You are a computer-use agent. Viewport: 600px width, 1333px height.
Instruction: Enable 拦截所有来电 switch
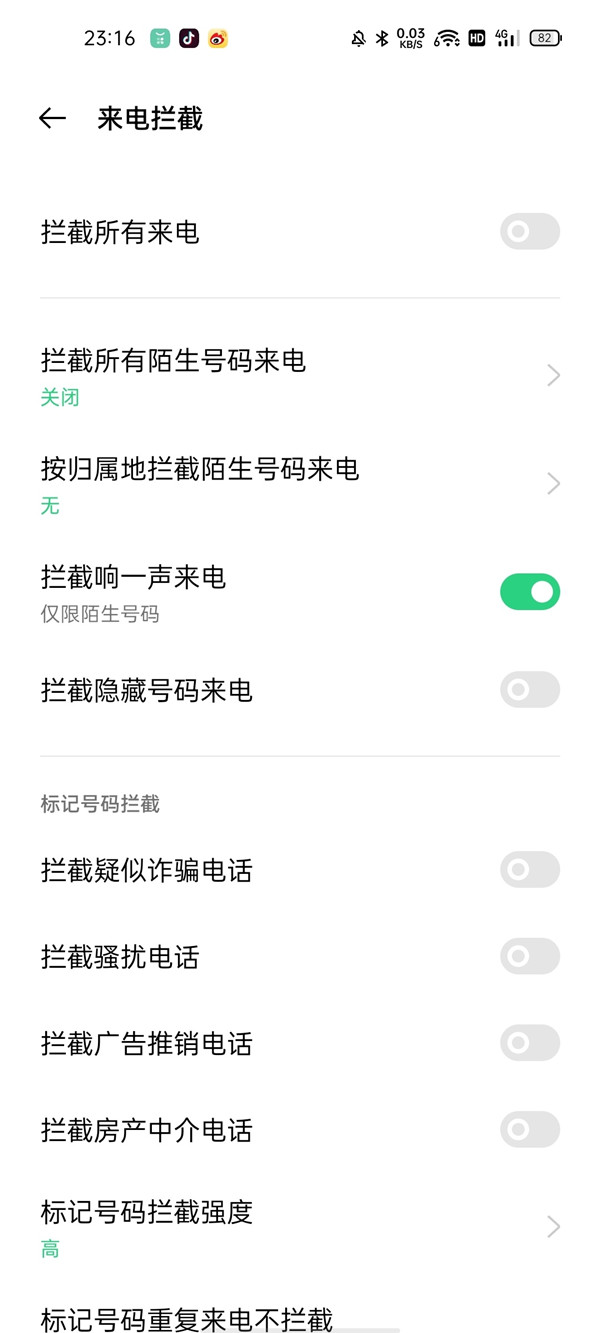click(529, 232)
